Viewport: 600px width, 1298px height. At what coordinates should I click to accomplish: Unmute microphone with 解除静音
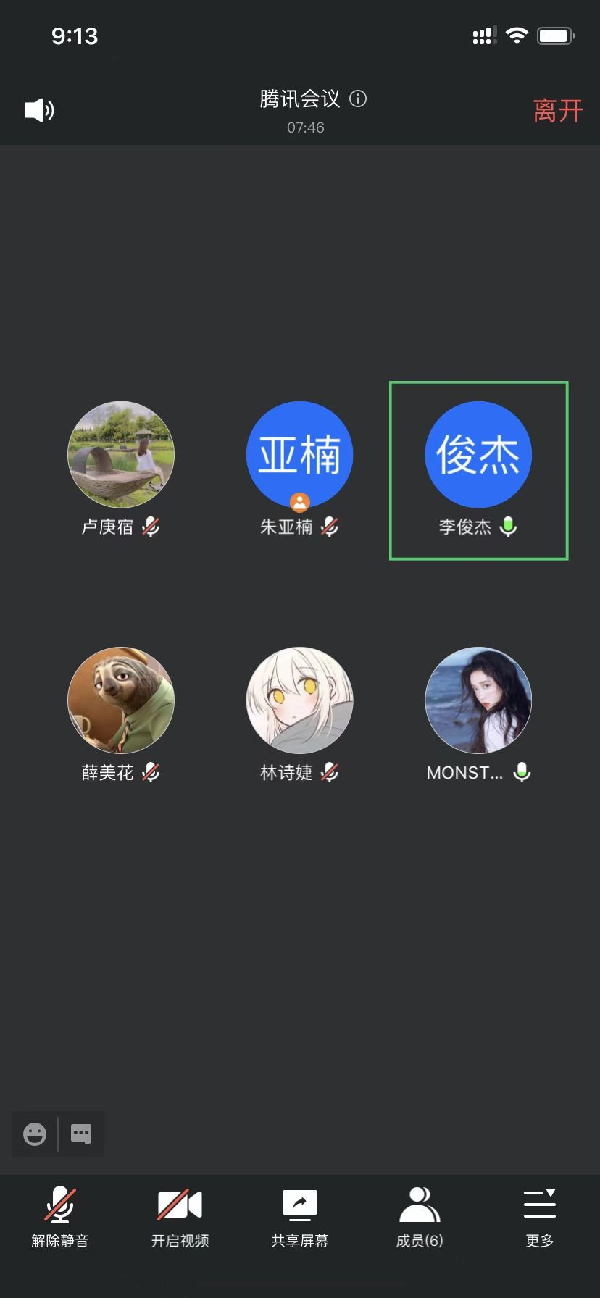point(60,1217)
